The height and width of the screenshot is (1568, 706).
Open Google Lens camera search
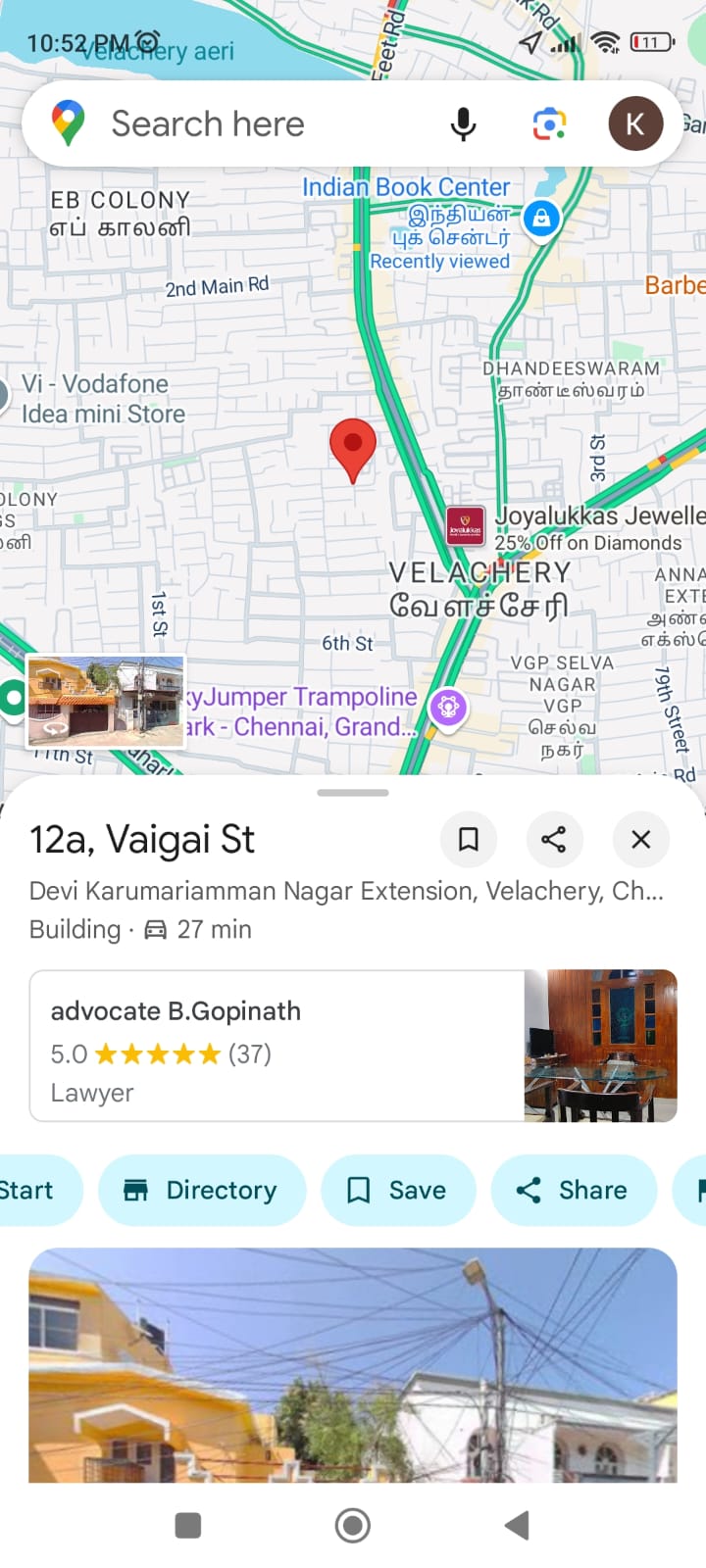pyautogui.click(x=549, y=124)
